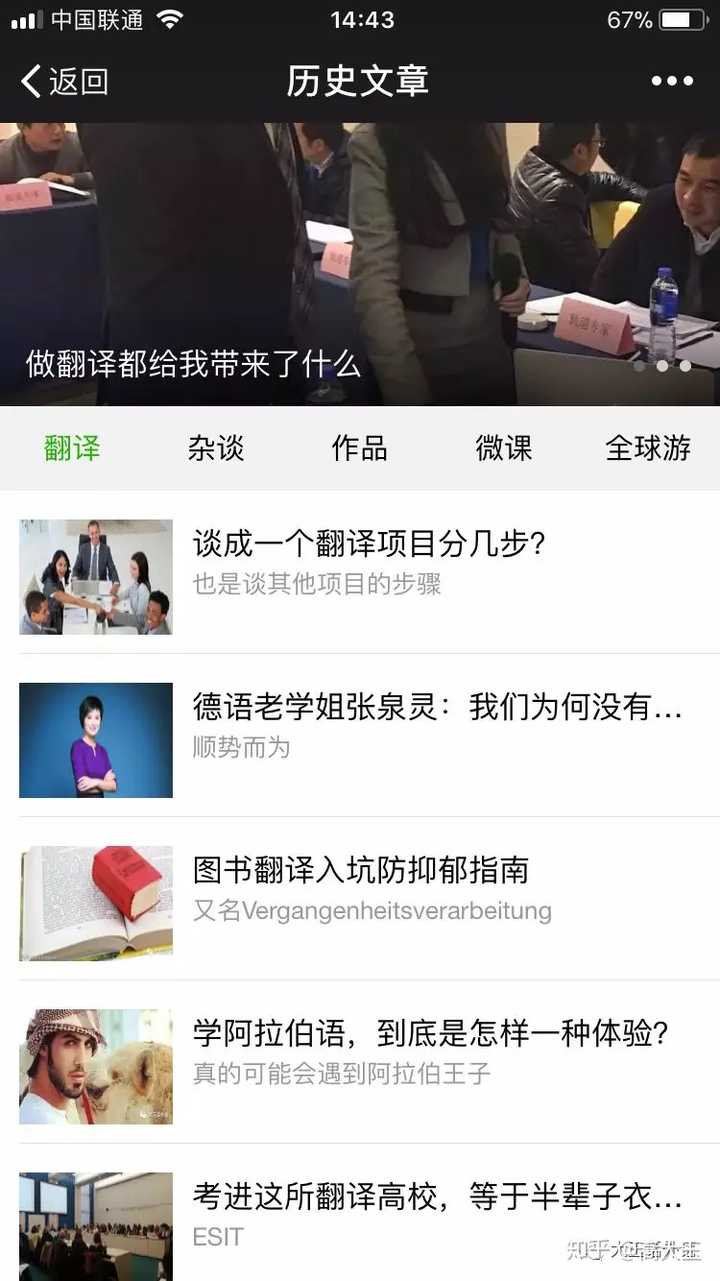Image resolution: width=720 pixels, height=1281 pixels.
Task: Open the three-dot overflow menu
Action: pyautogui.click(x=672, y=81)
